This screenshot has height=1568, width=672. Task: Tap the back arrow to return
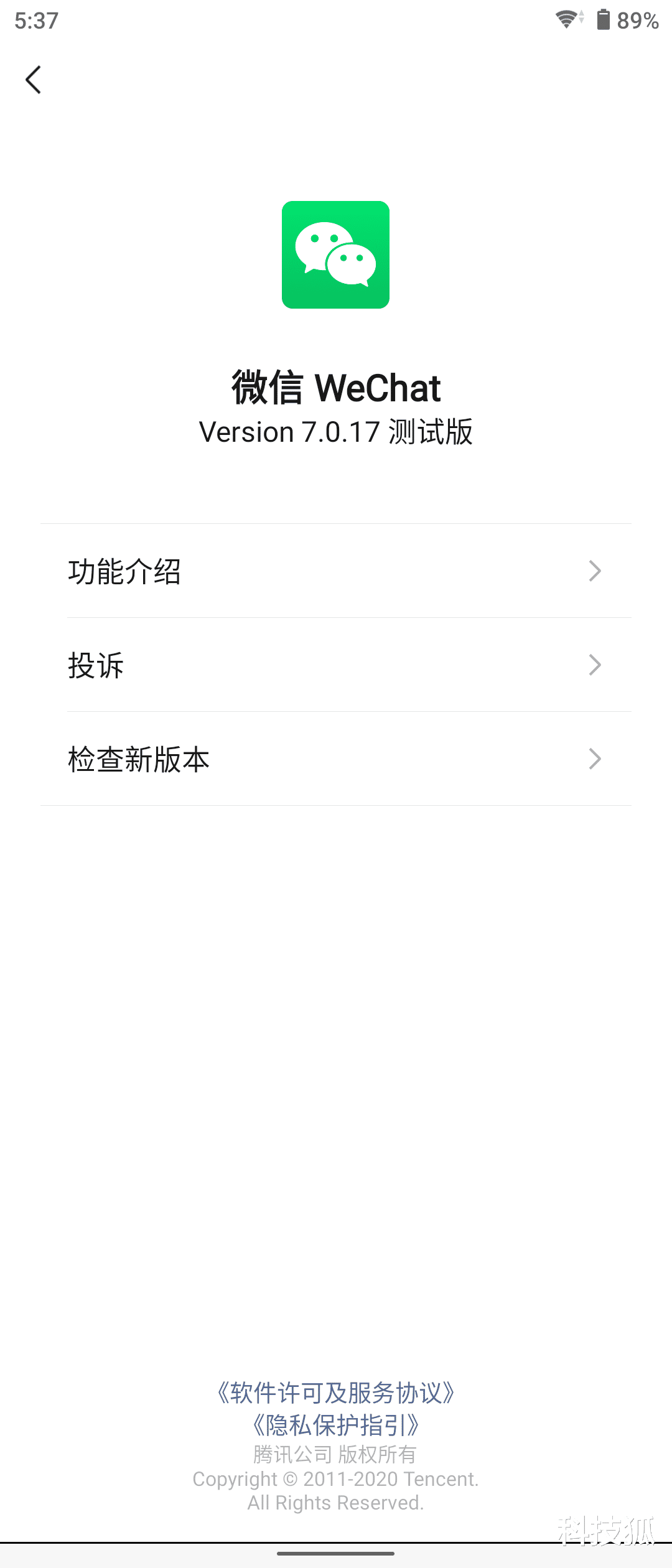click(x=33, y=80)
